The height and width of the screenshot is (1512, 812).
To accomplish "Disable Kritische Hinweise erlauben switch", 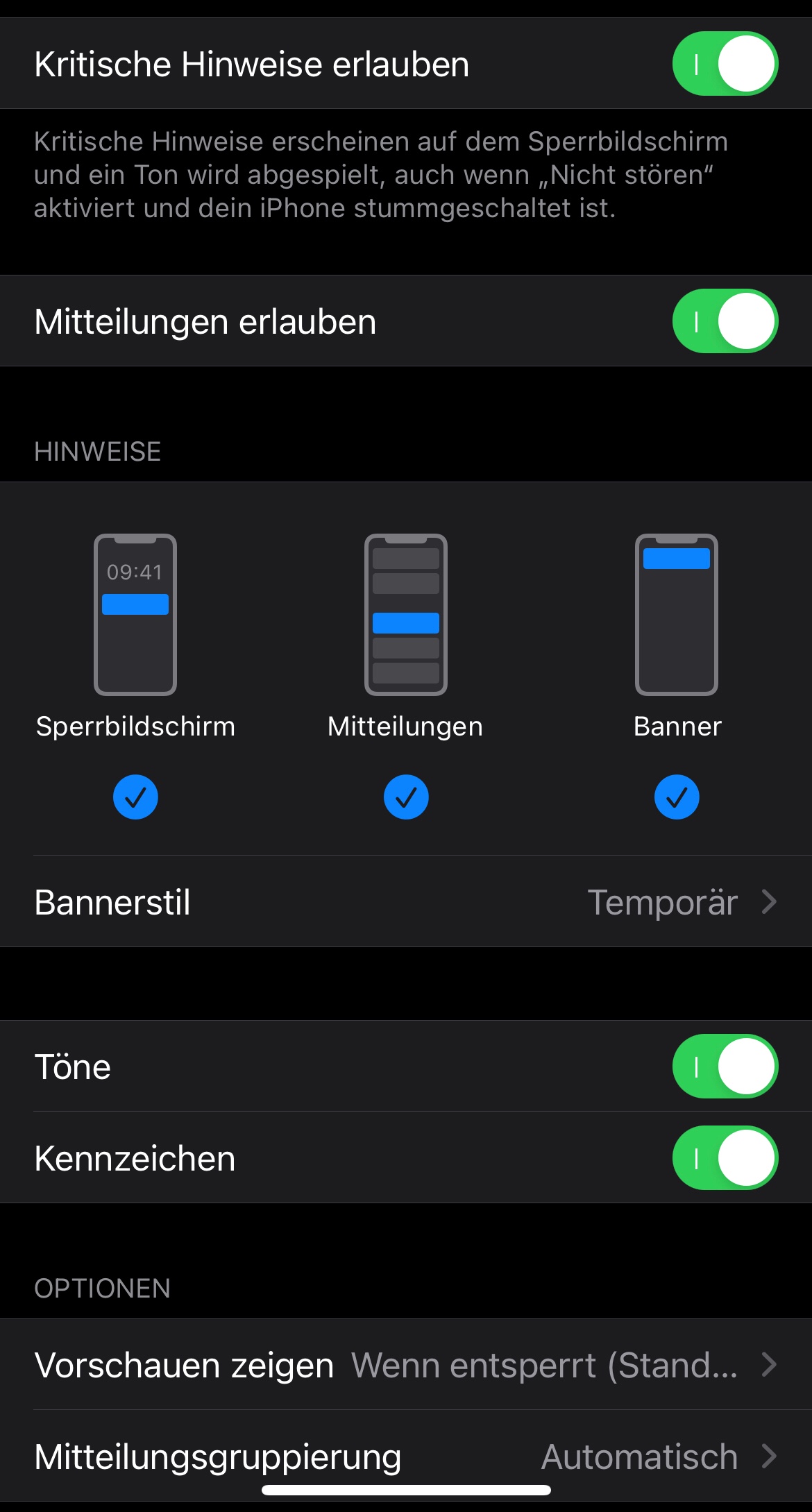I will 725,64.
